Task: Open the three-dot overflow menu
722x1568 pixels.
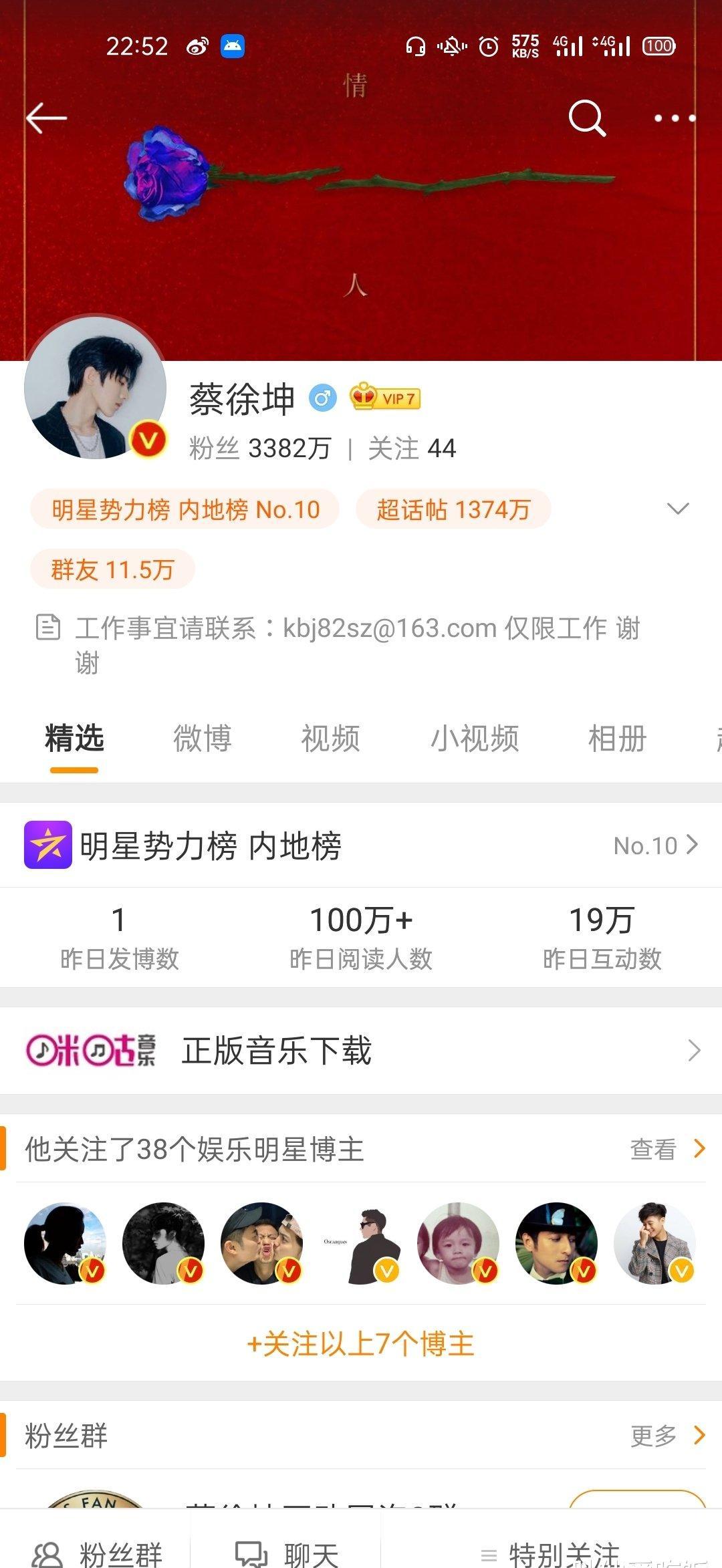Action: (x=674, y=118)
